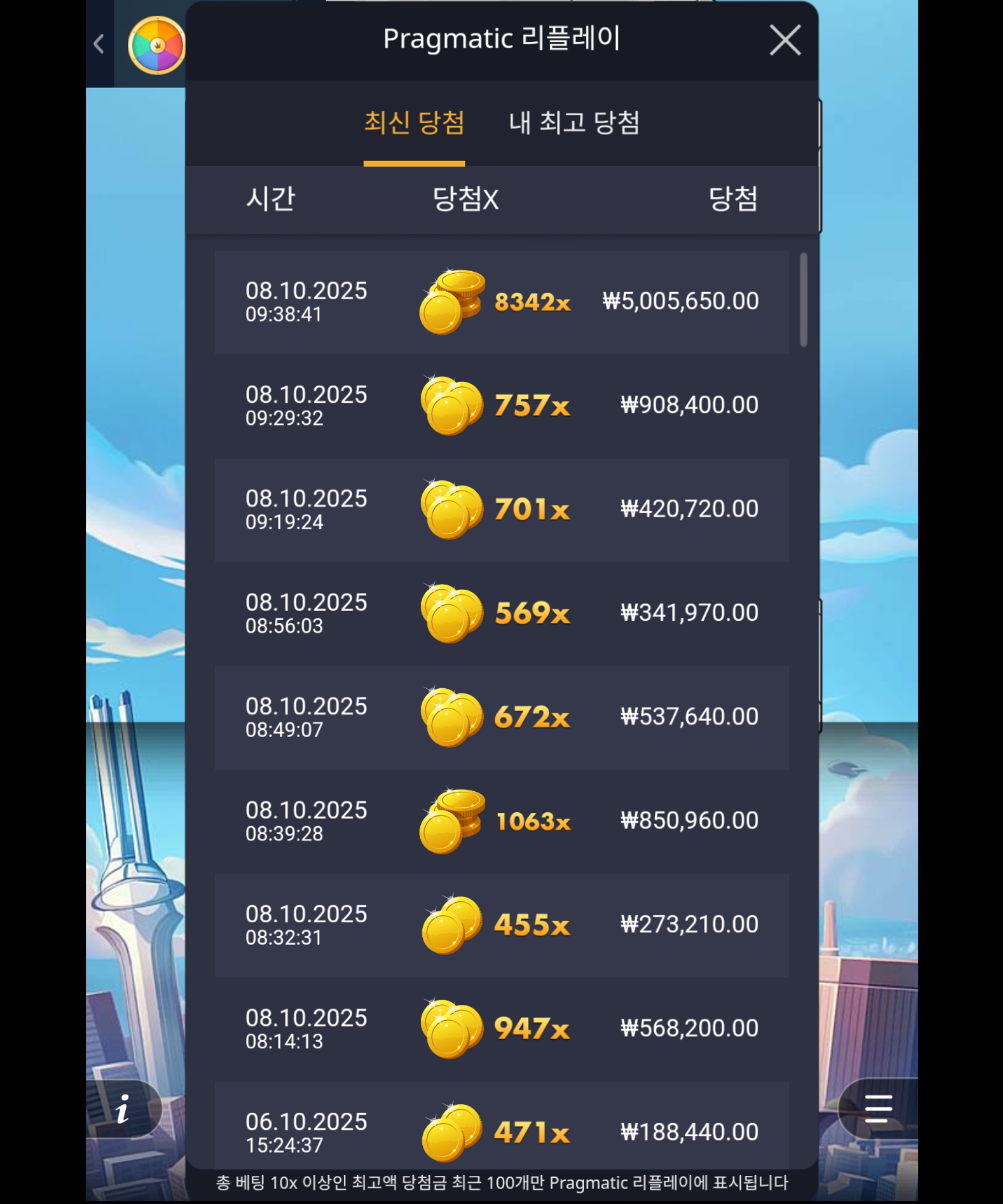Switch to the 최신 당첨 tab
1003x1204 pixels.
[x=414, y=123]
